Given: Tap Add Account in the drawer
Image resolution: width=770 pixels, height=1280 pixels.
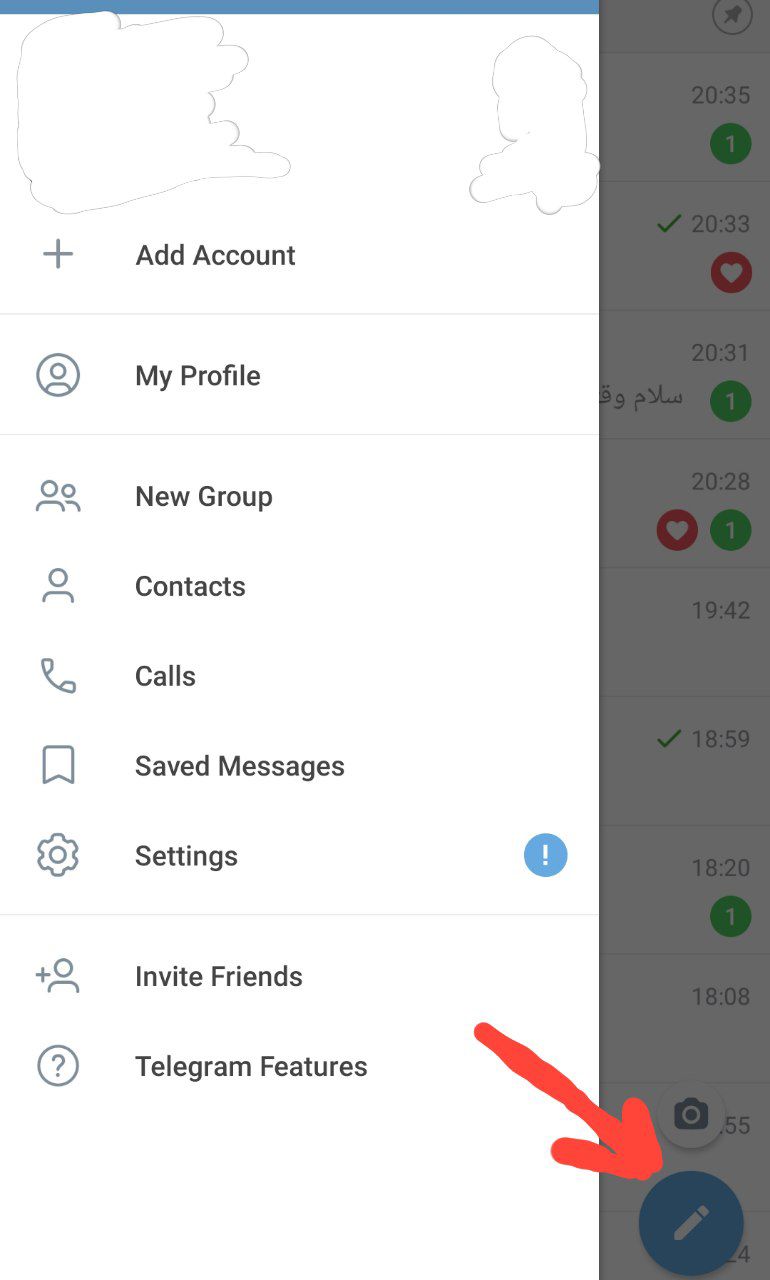Looking at the screenshot, I should click(215, 255).
